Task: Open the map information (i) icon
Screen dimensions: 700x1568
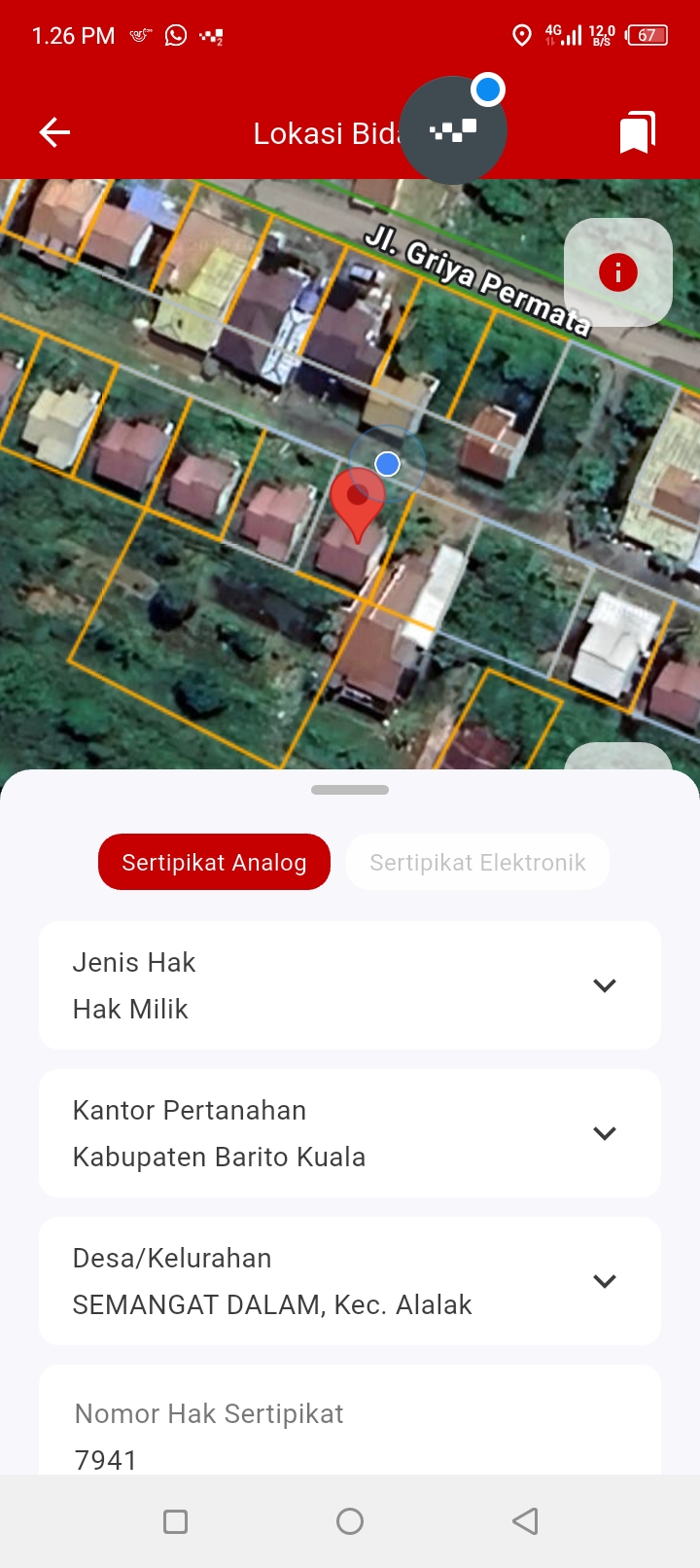Action: tap(618, 273)
